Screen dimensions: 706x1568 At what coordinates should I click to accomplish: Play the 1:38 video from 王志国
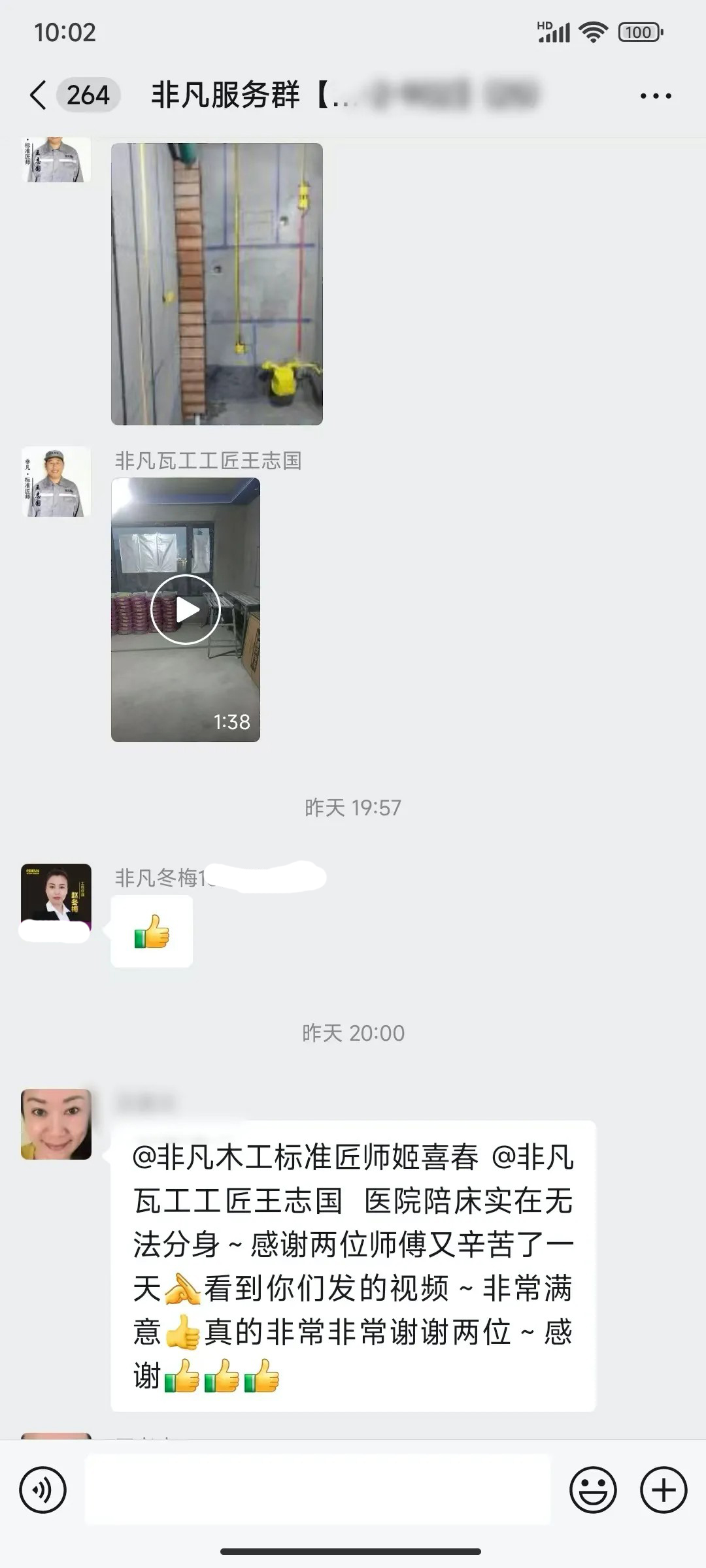(x=186, y=610)
